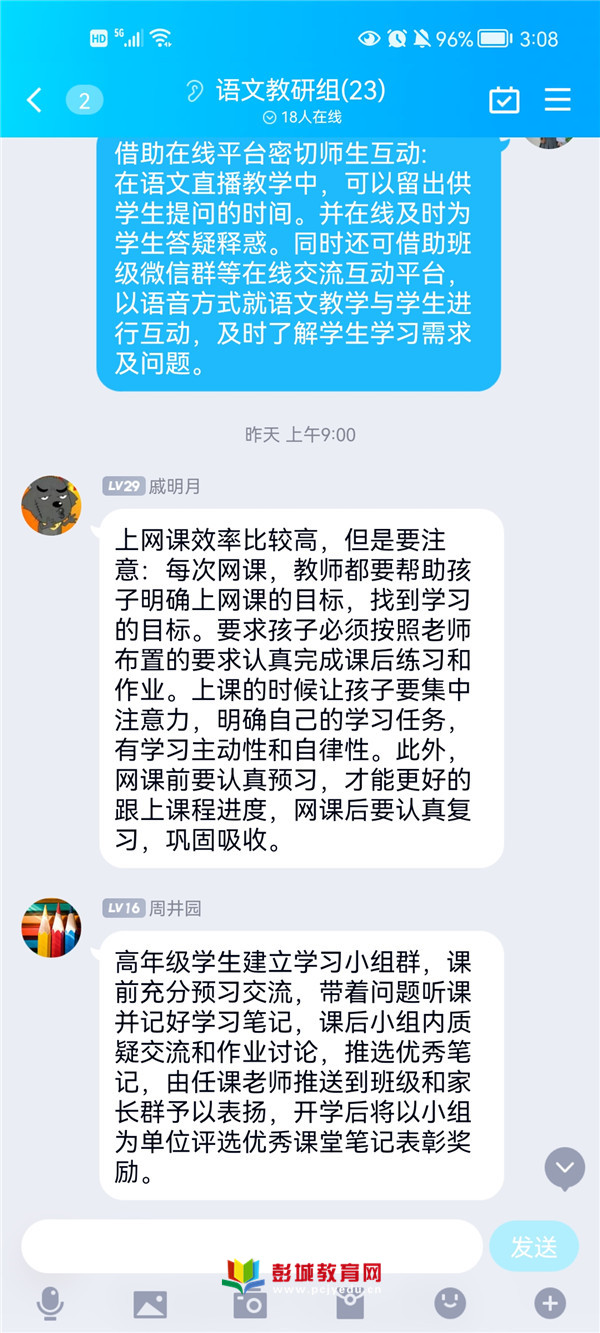Open the group calendar checklist icon
The image size is (600, 1333).
504,100
